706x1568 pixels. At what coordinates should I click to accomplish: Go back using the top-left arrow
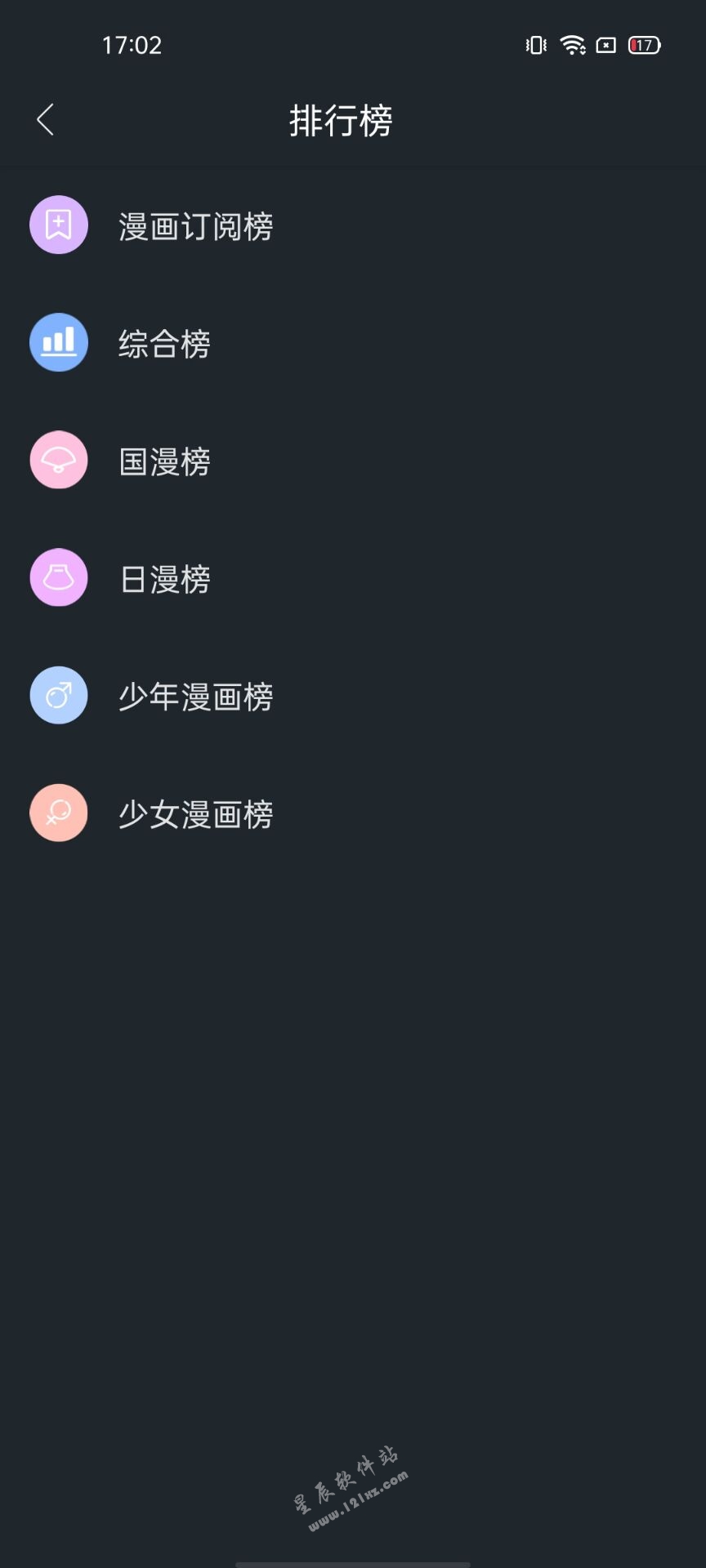[x=46, y=120]
